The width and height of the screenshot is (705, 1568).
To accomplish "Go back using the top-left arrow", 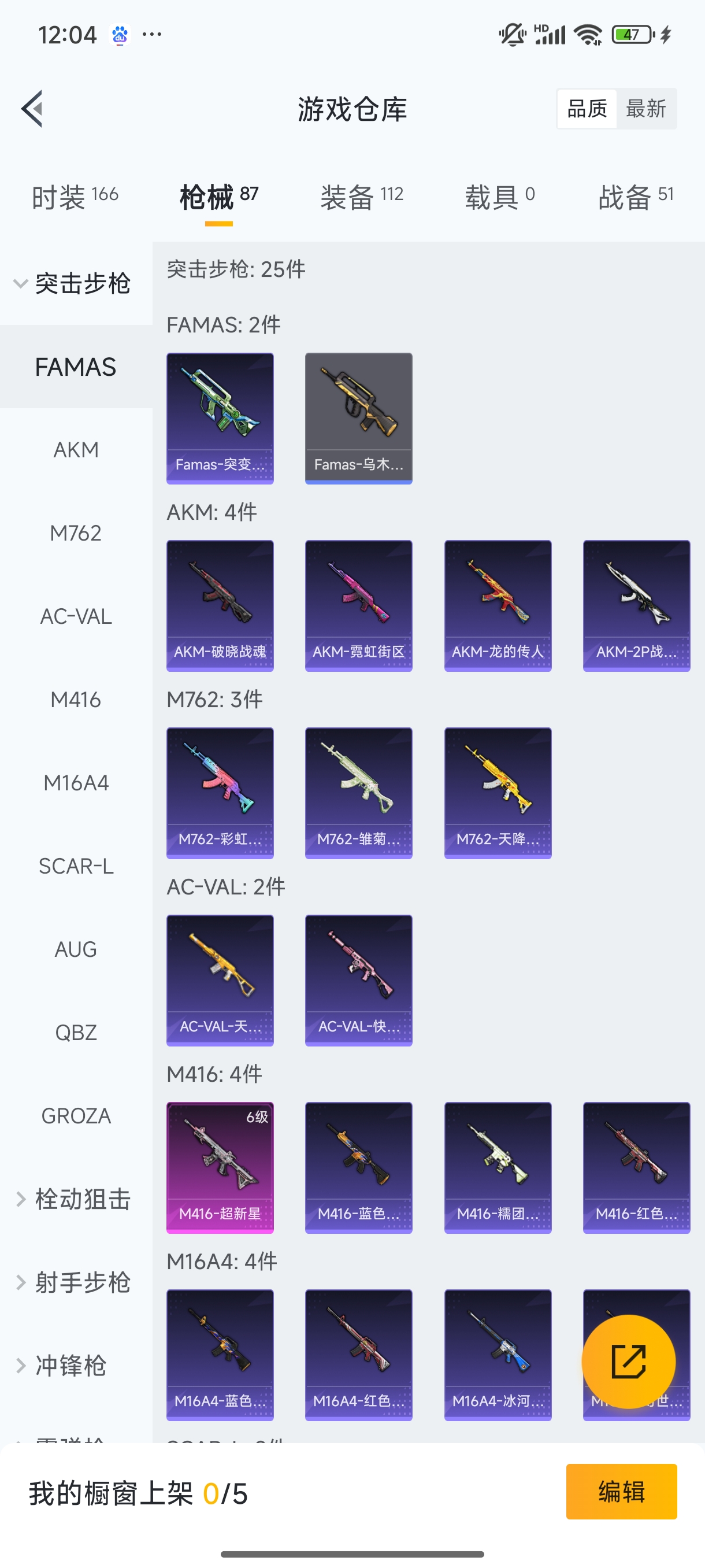I will 32,109.
